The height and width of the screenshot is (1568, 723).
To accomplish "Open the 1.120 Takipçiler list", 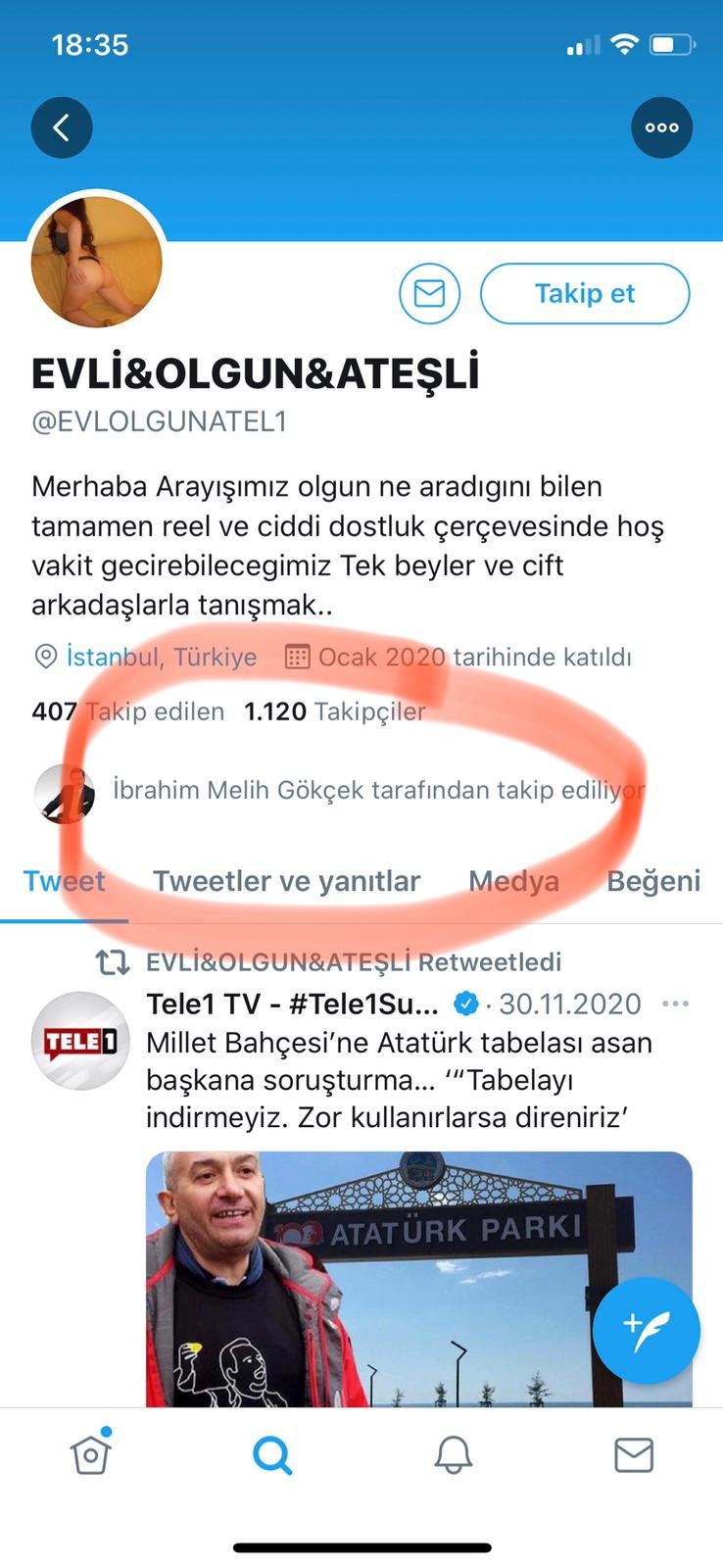I will [x=335, y=711].
